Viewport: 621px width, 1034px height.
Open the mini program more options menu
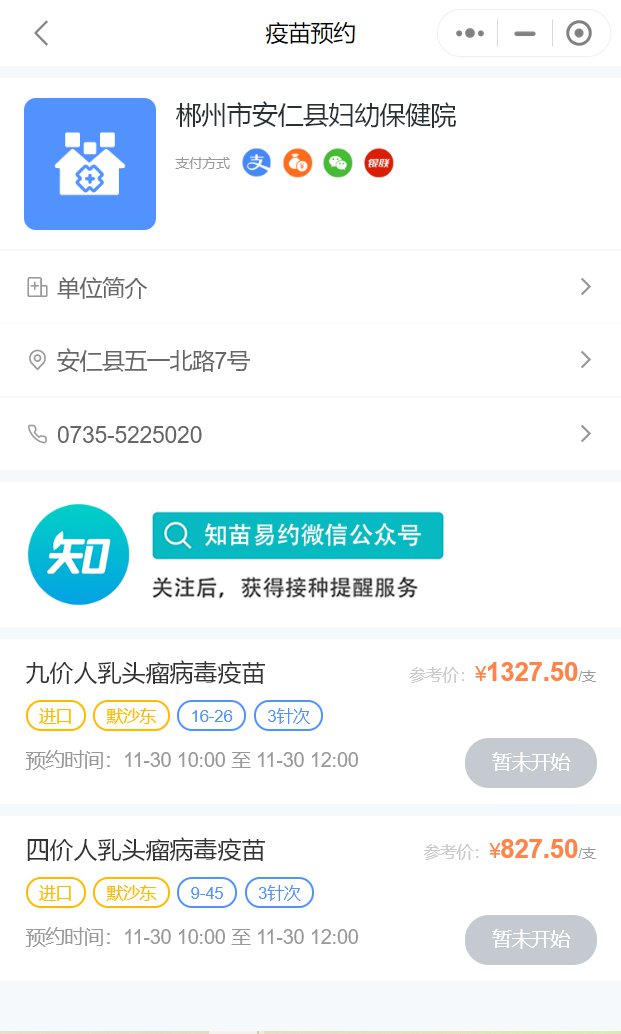(469, 33)
